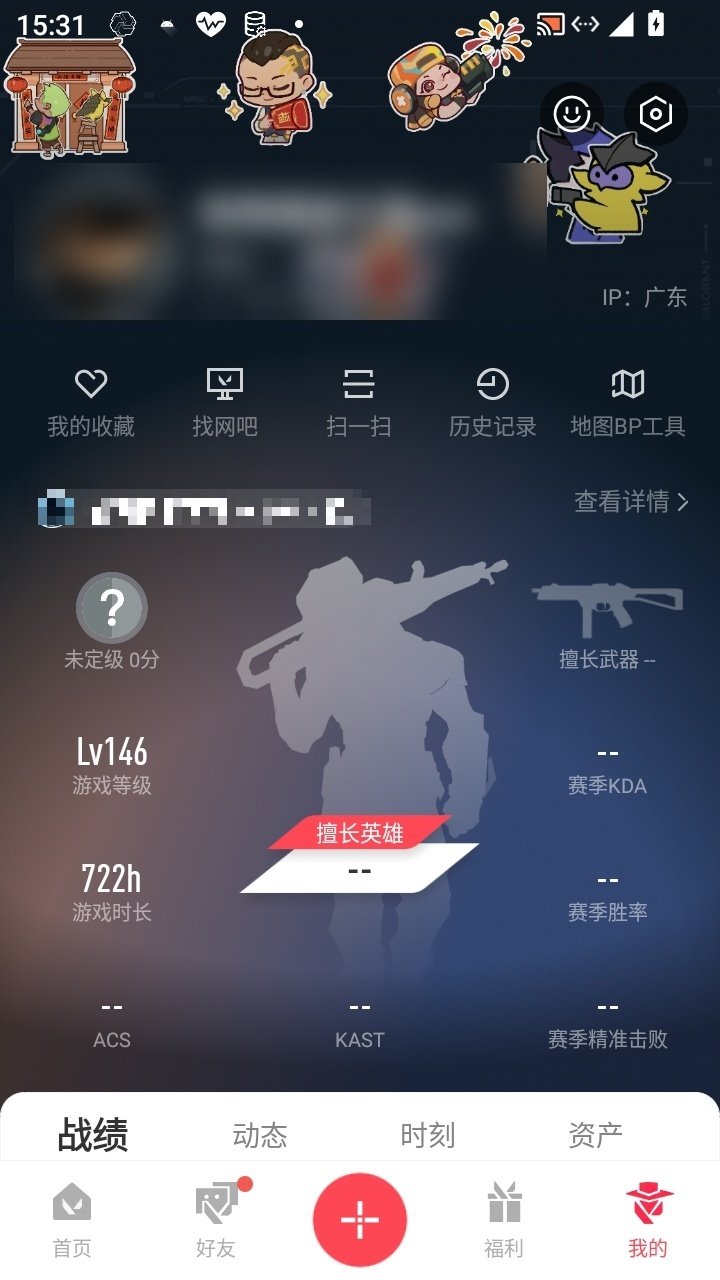Switch to the 动态 tab

point(260,1134)
